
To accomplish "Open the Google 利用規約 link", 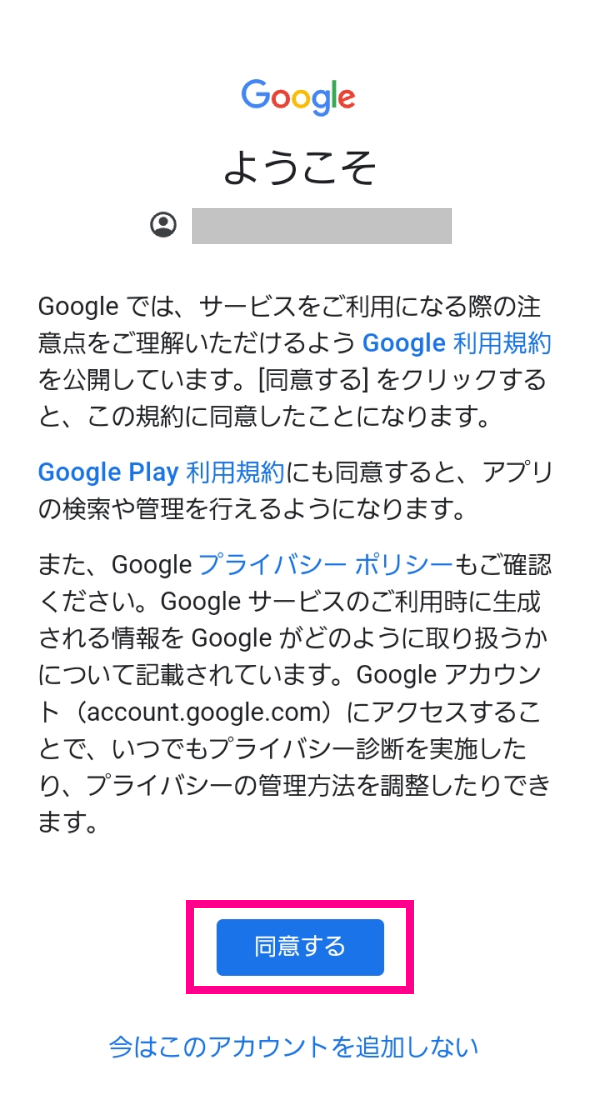I will point(457,344).
